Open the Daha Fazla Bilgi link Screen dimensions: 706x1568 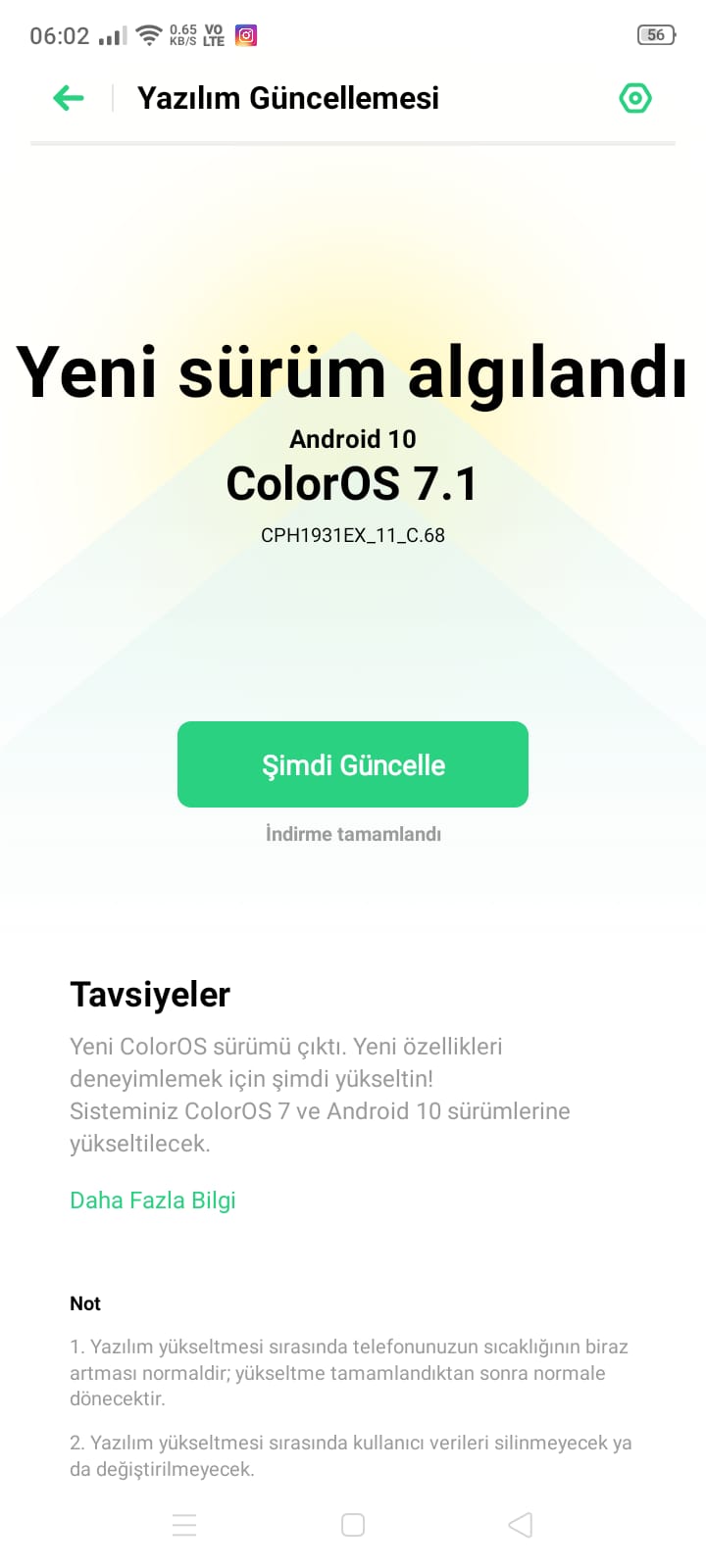[x=153, y=1200]
